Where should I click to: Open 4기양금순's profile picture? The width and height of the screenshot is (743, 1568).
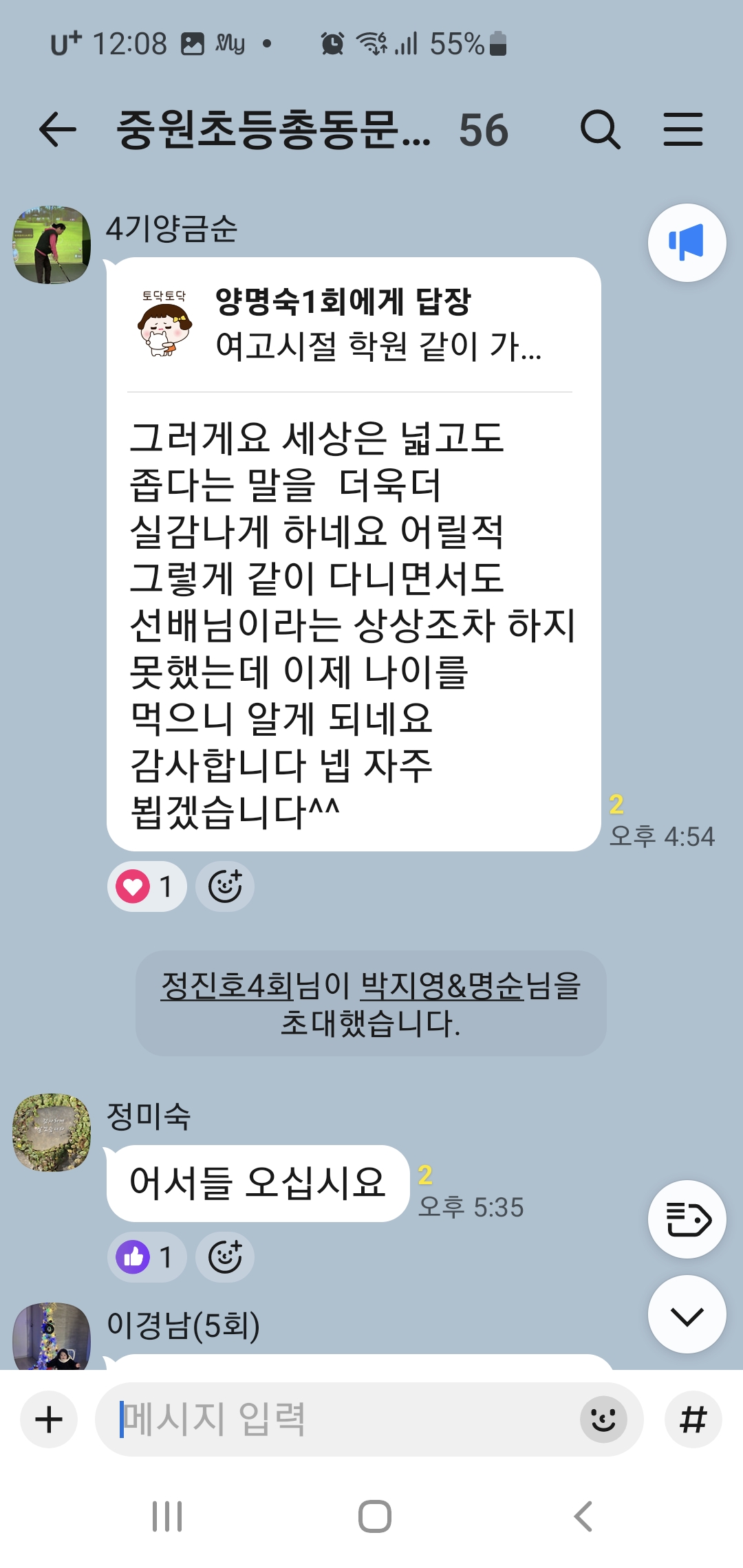pyautogui.click(x=52, y=245)
